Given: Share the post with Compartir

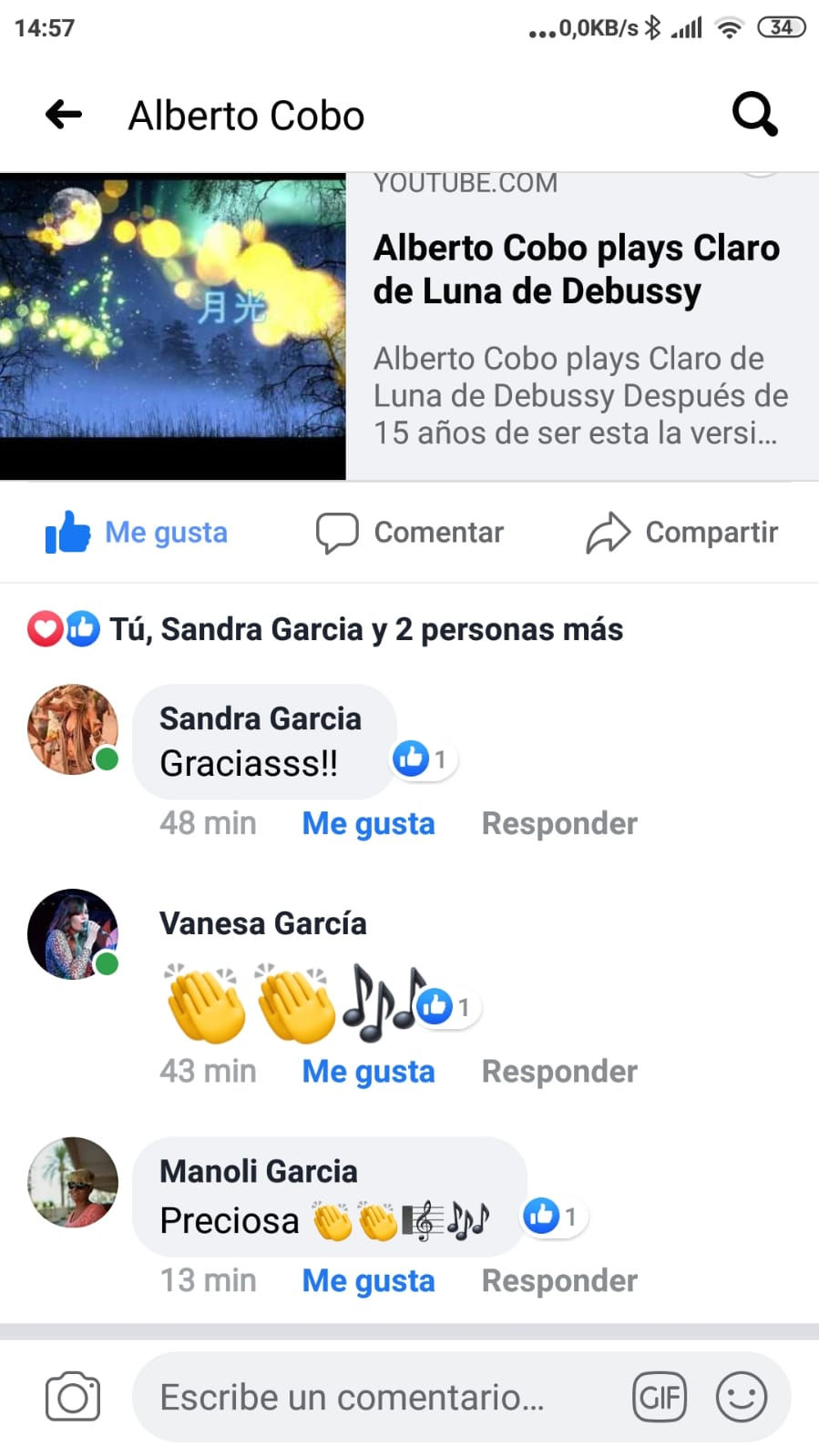Looking at the screenshot, I should tap(682, 533).
